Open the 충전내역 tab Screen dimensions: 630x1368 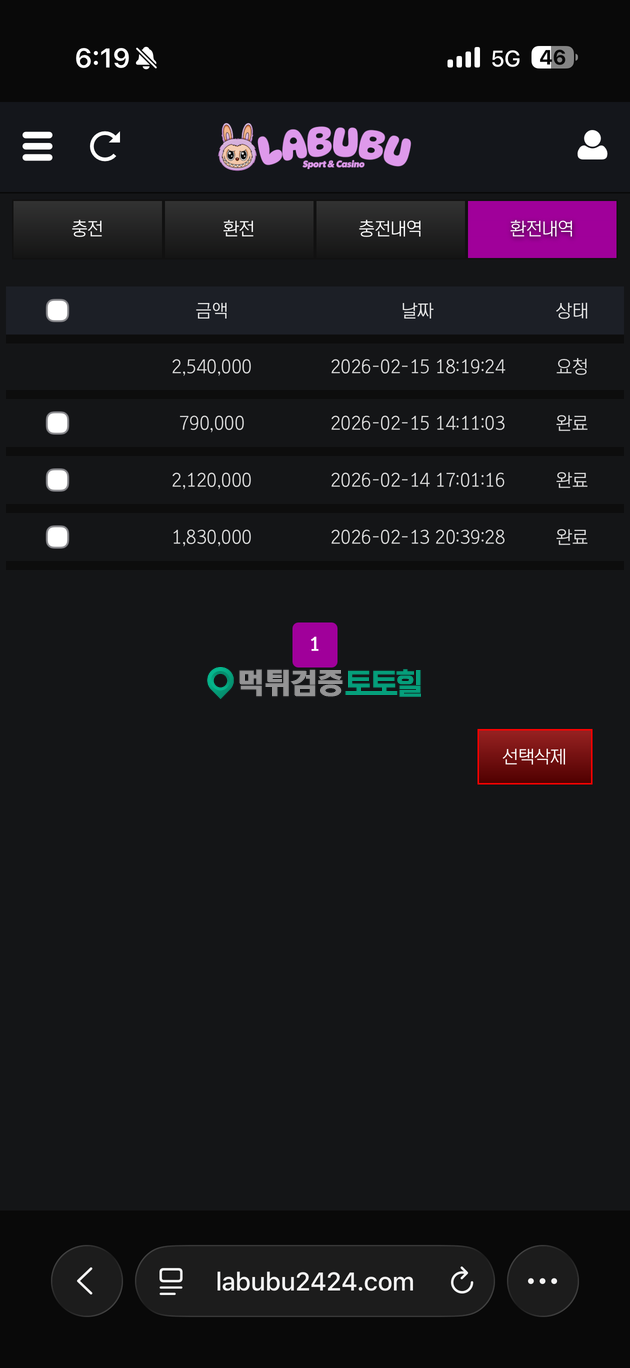pos(390,229)
